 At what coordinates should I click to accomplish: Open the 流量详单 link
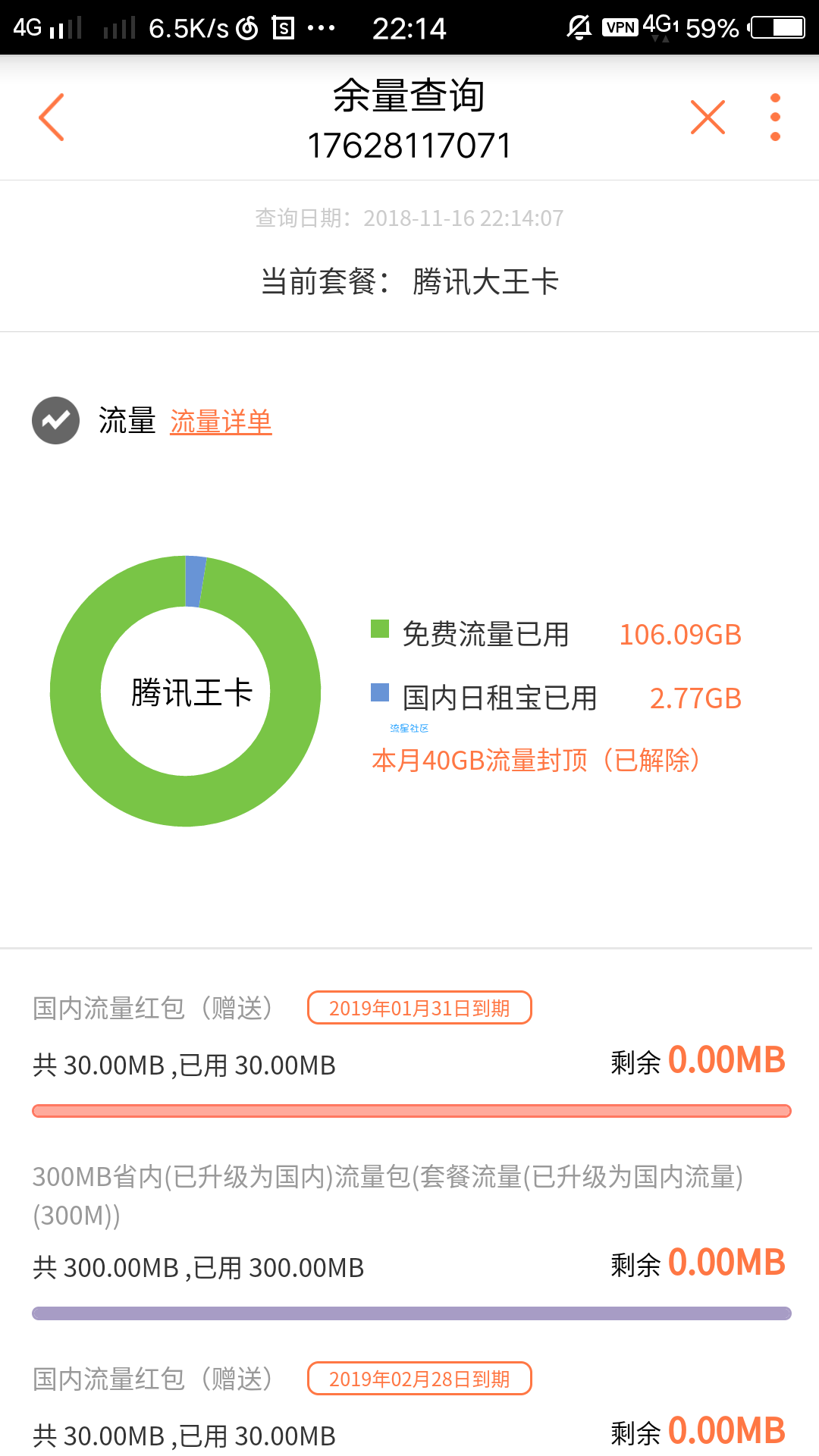(221, 422)
